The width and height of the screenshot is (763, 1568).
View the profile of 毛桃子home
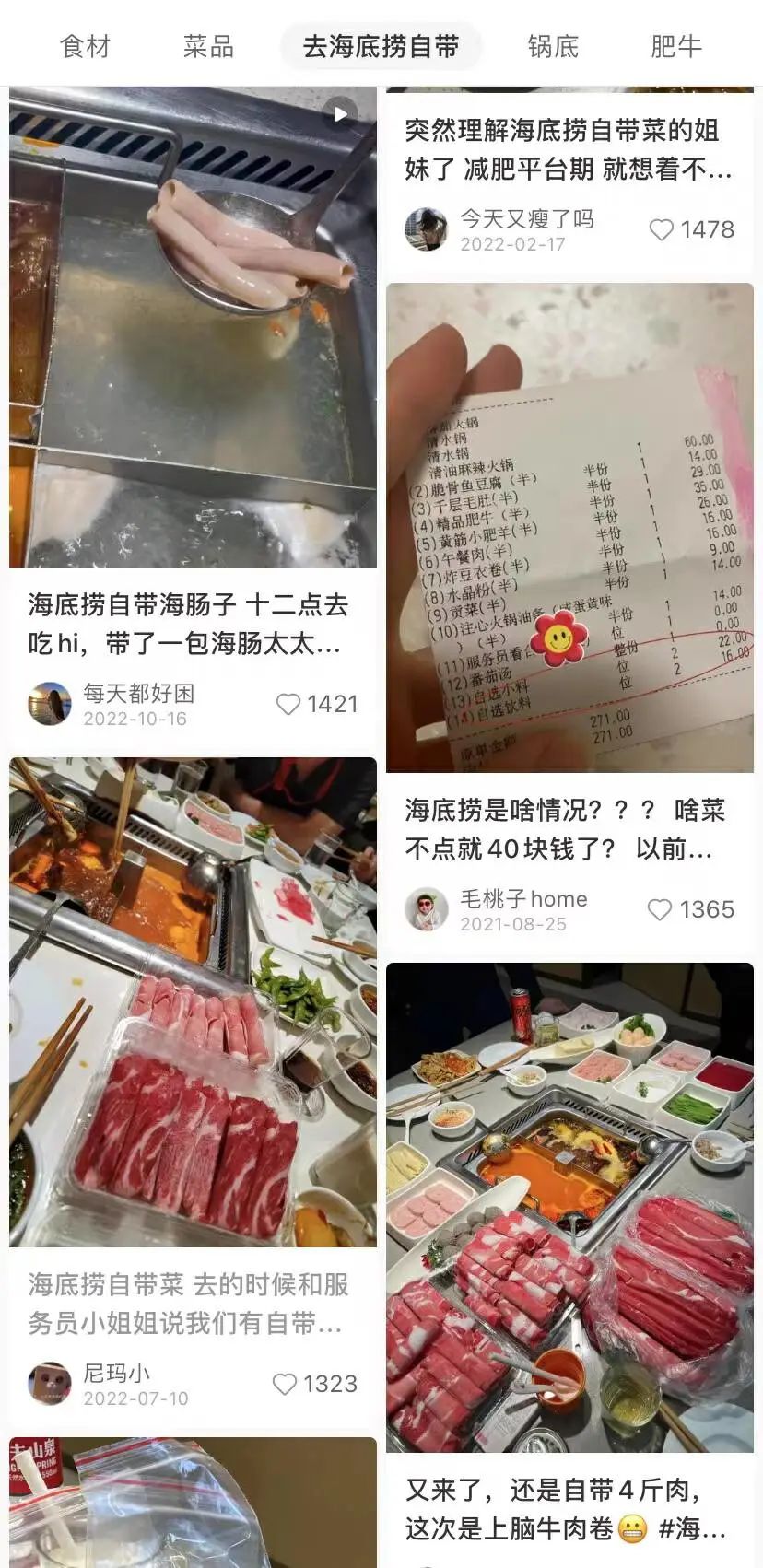427,910
